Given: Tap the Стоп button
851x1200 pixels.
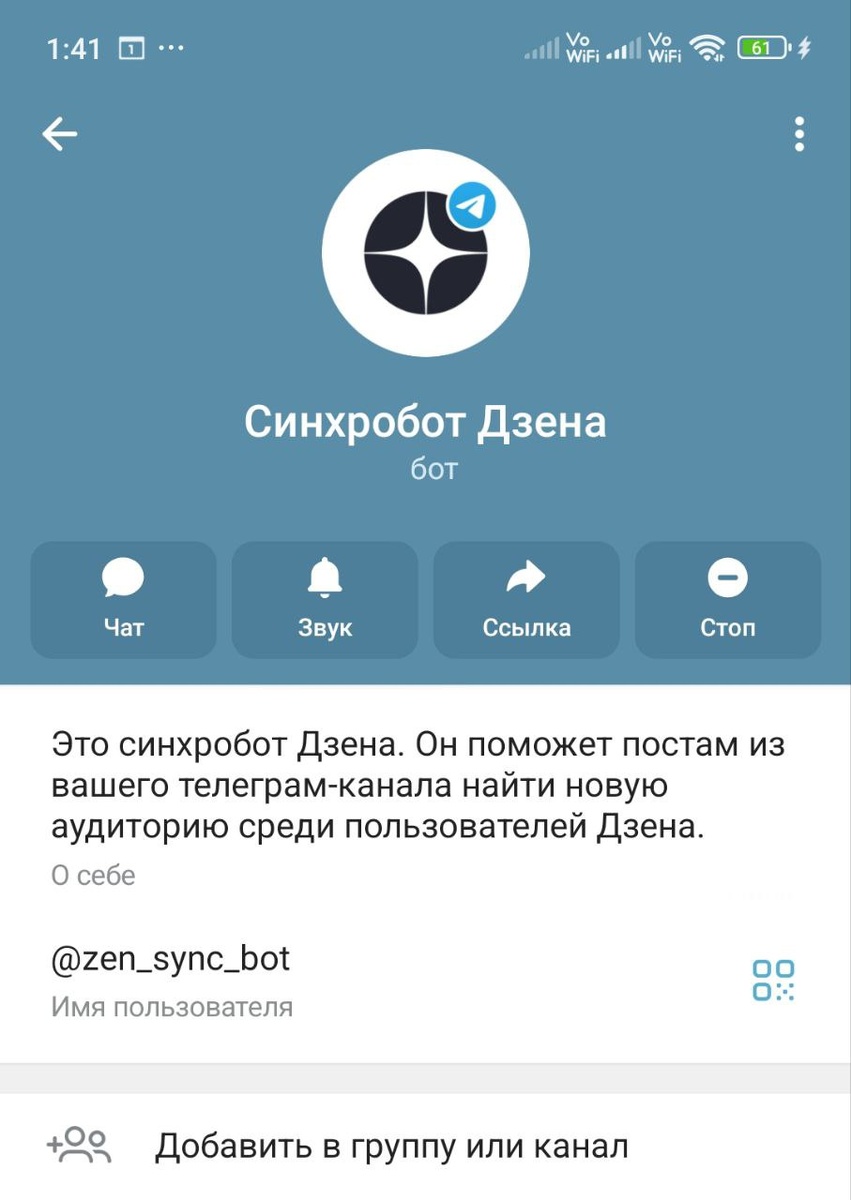Looking at the screenshot, I should pos(727,599).
